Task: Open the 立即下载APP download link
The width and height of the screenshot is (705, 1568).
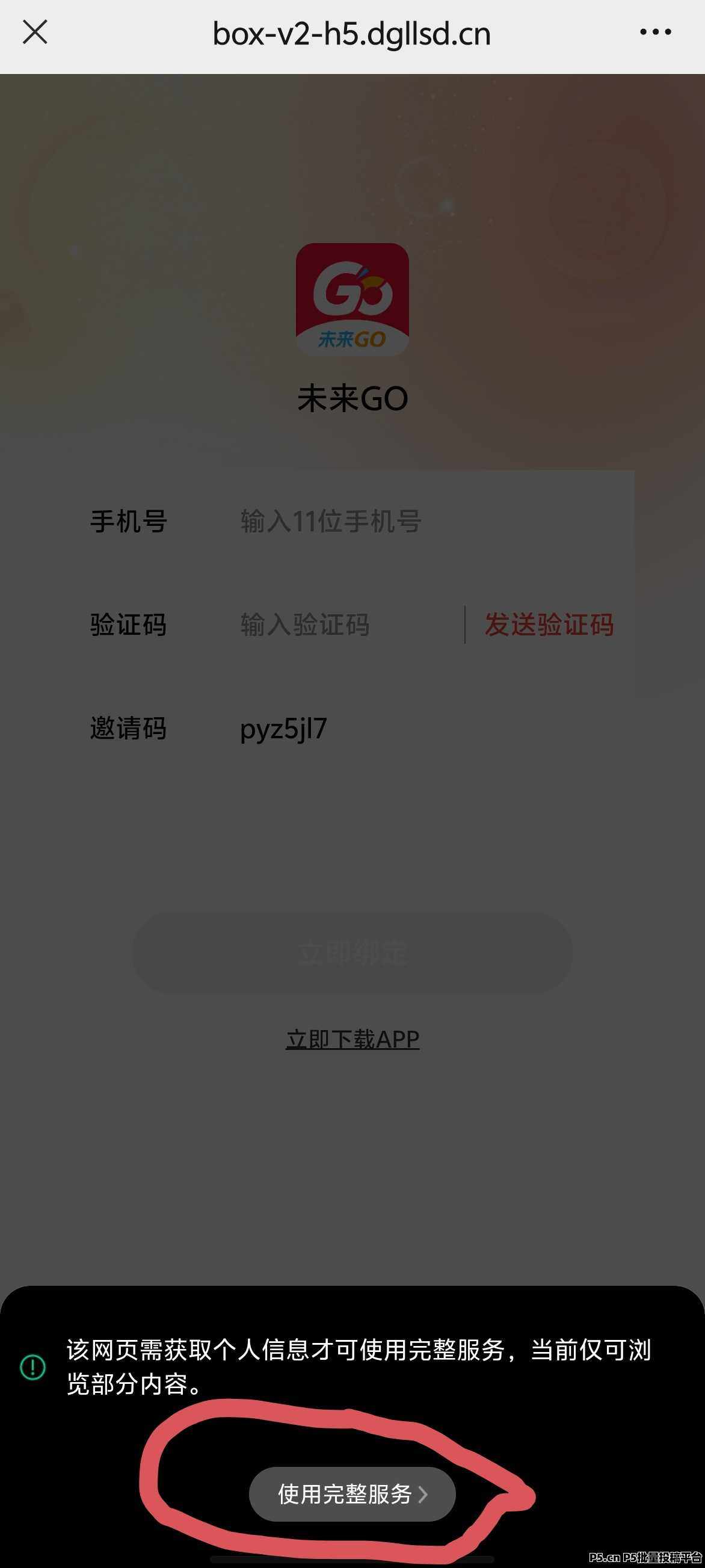Action: 352,1039
